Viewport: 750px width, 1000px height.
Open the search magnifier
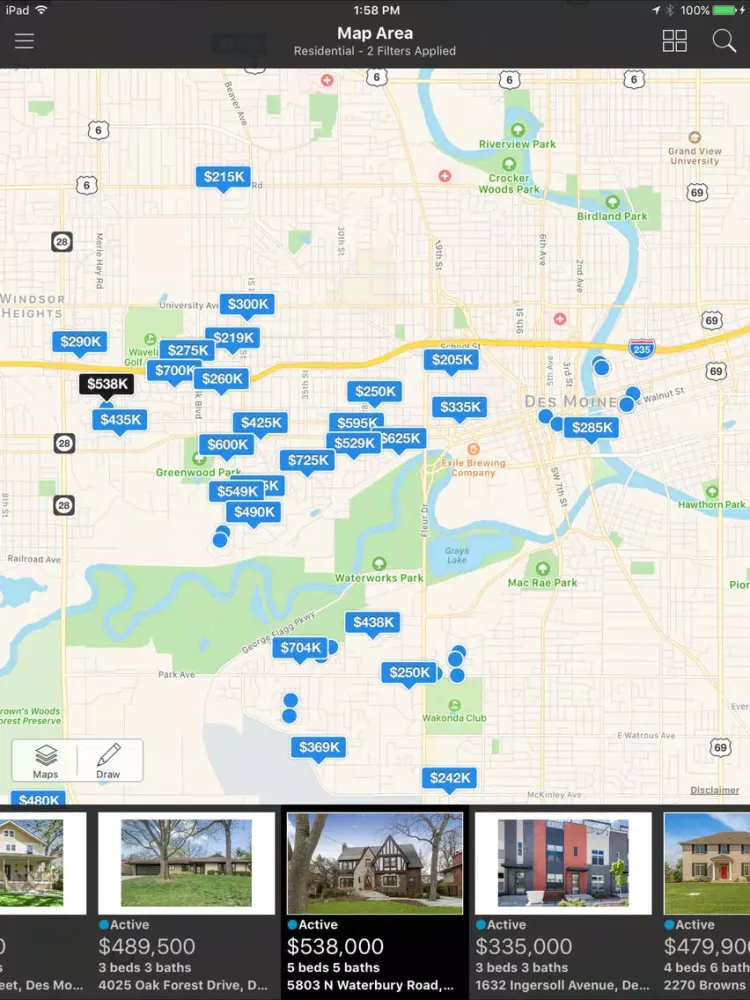[724, 41]
